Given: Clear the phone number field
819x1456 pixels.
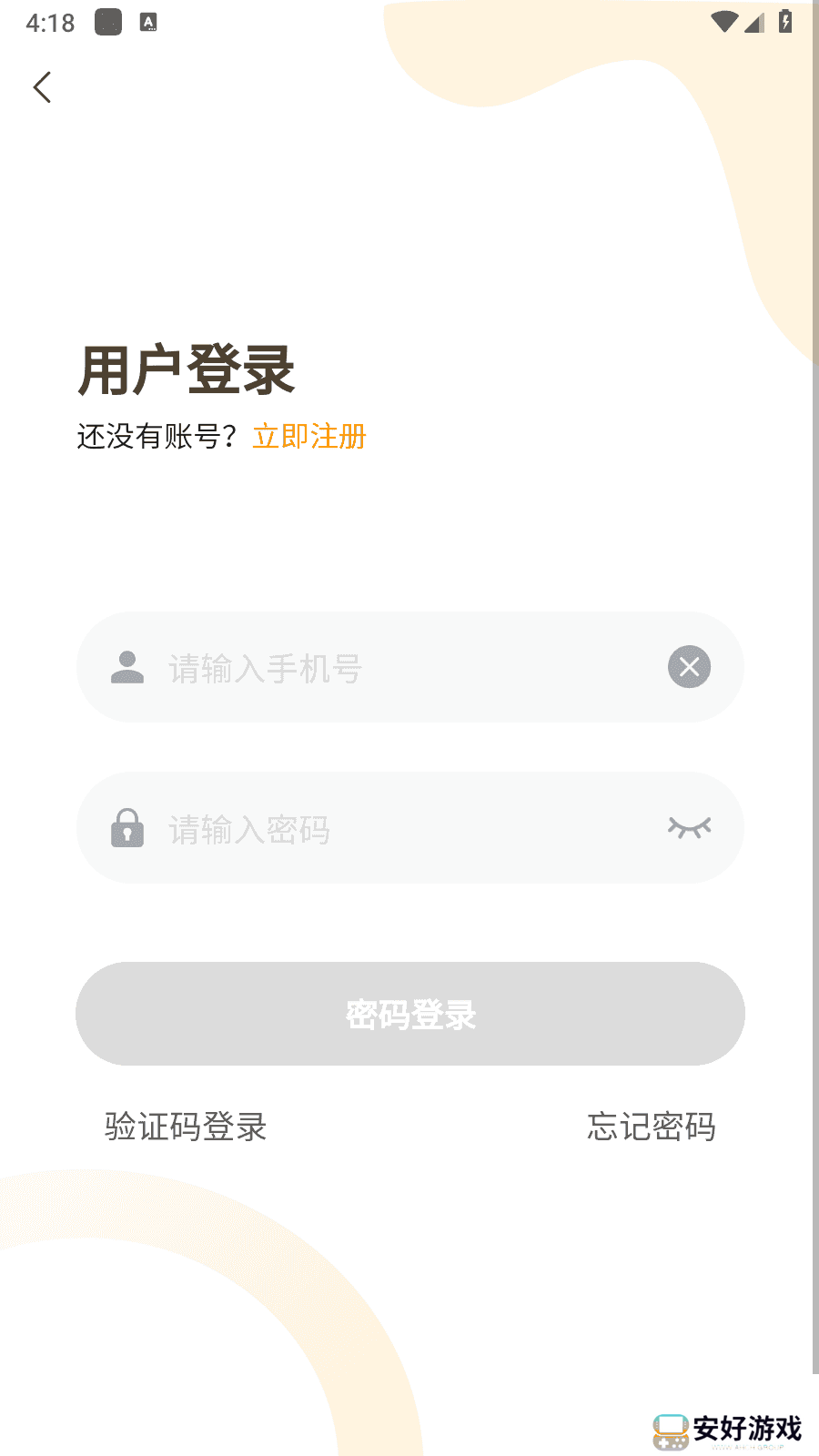Looking at the screenshot, I should pos(689,667).
